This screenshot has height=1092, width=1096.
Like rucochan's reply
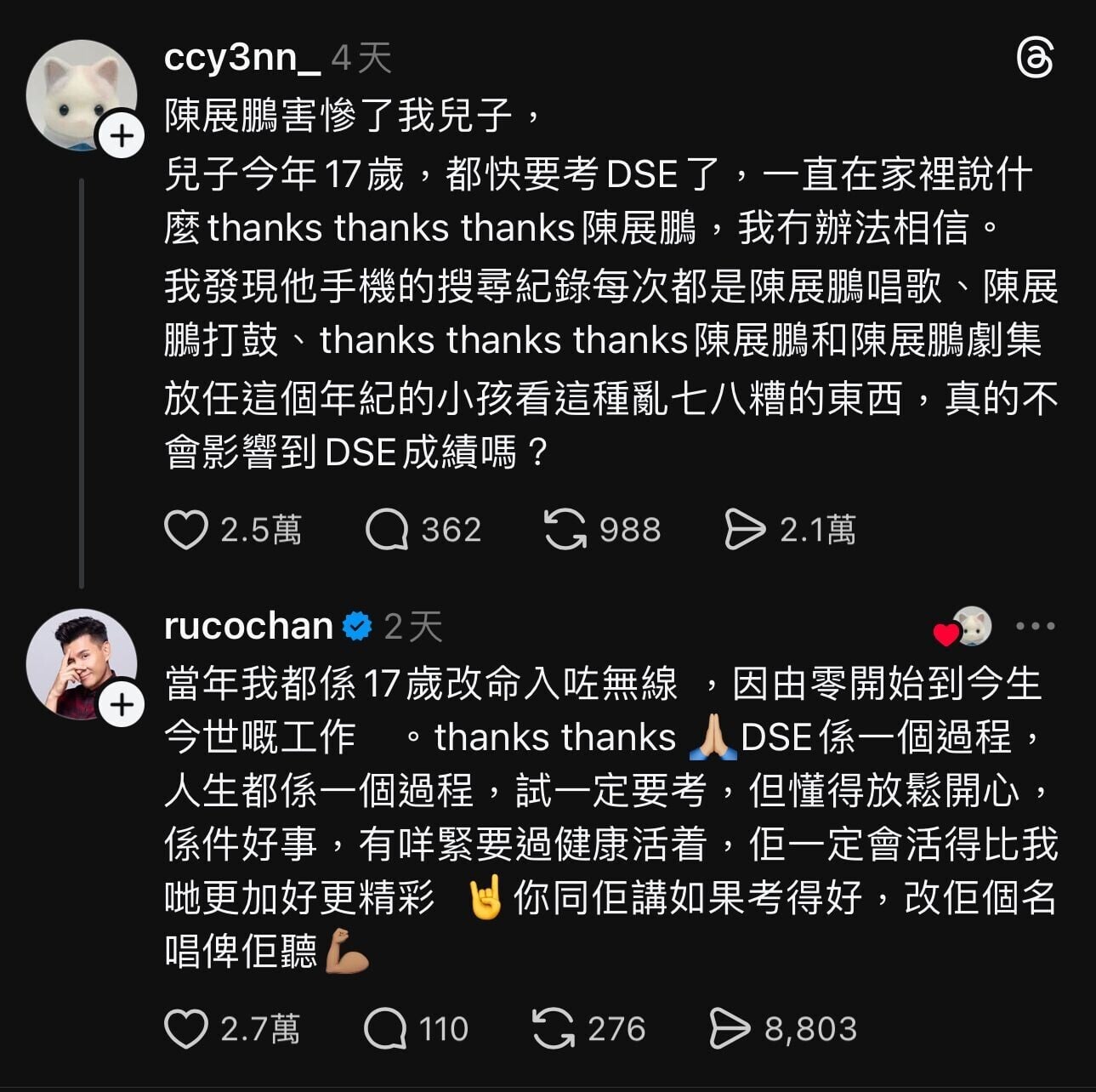click(x=186, y=1029)
